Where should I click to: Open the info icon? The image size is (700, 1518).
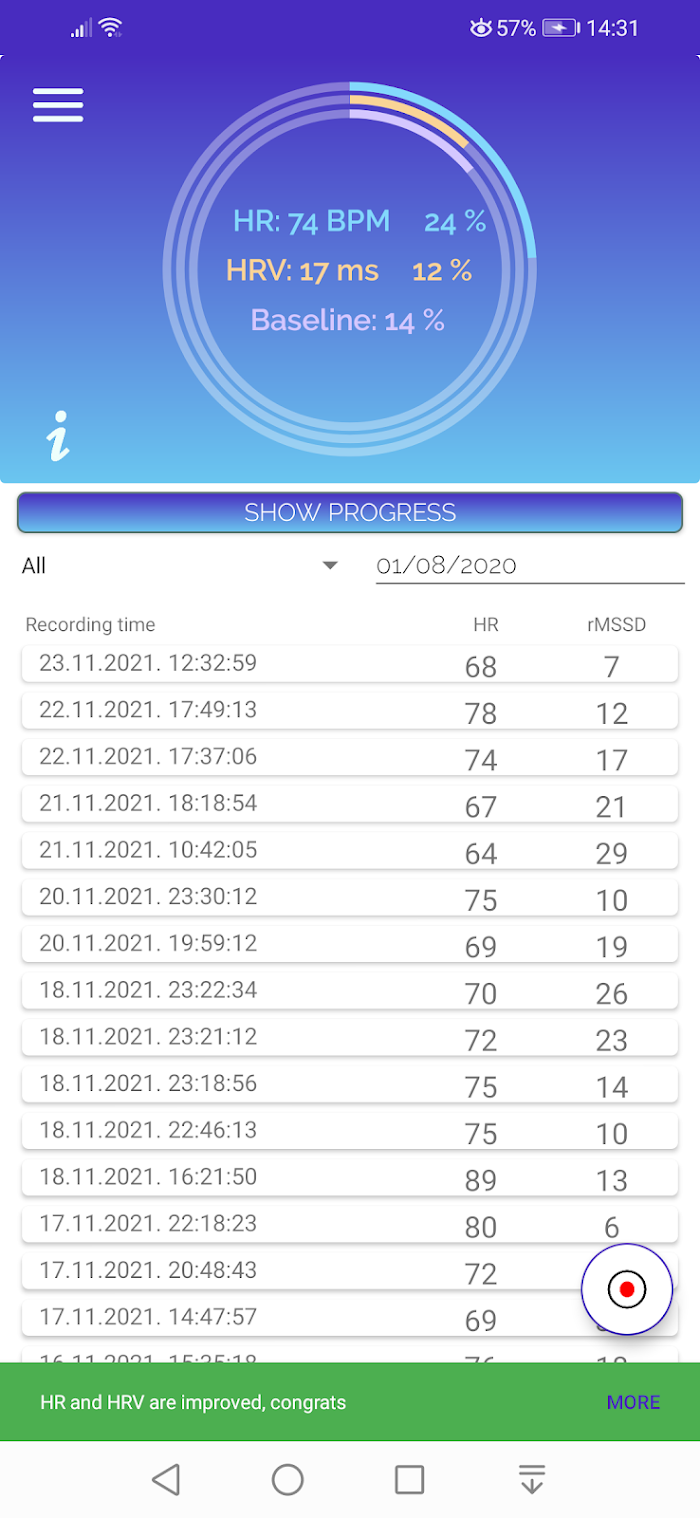coord(59,438)
